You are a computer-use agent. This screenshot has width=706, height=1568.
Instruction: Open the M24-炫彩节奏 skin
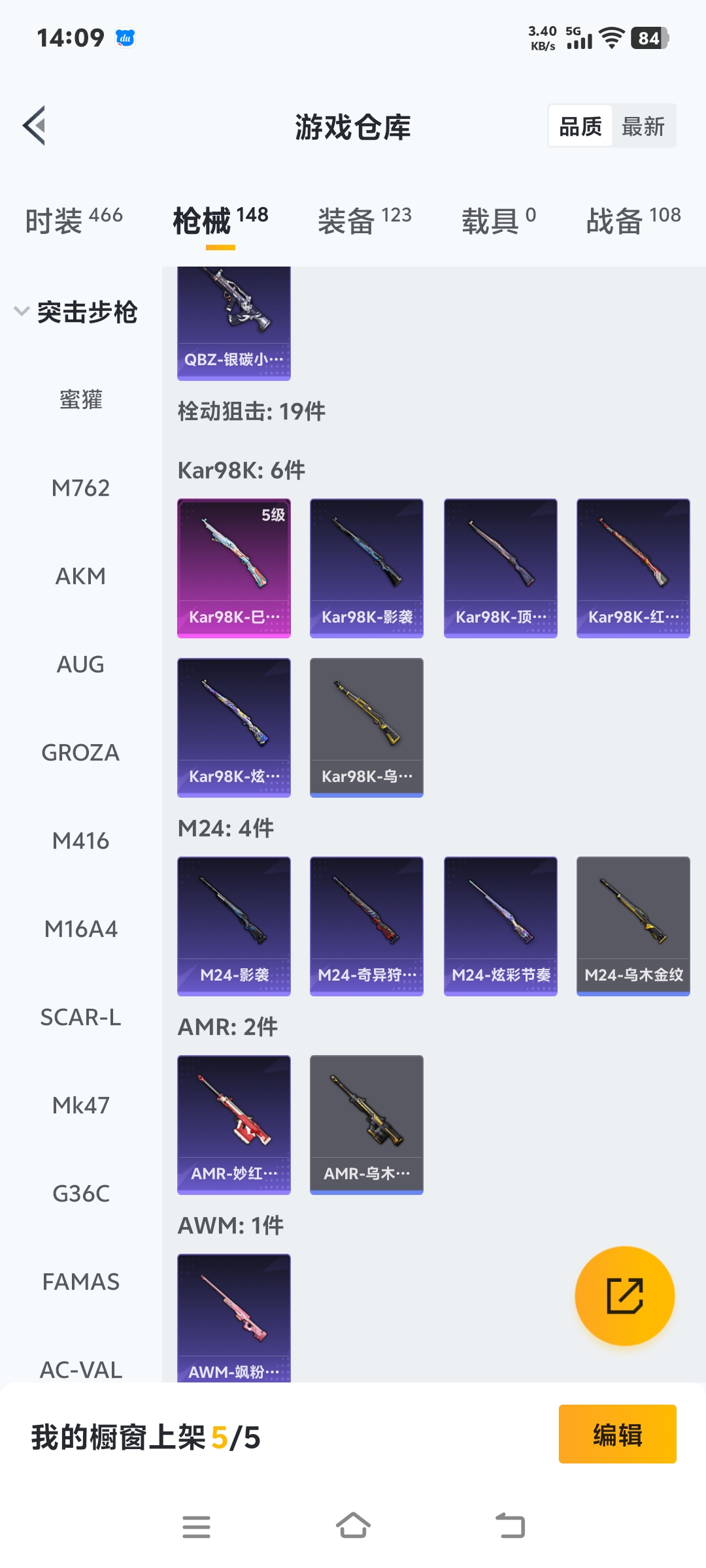[x=501, y=926]
